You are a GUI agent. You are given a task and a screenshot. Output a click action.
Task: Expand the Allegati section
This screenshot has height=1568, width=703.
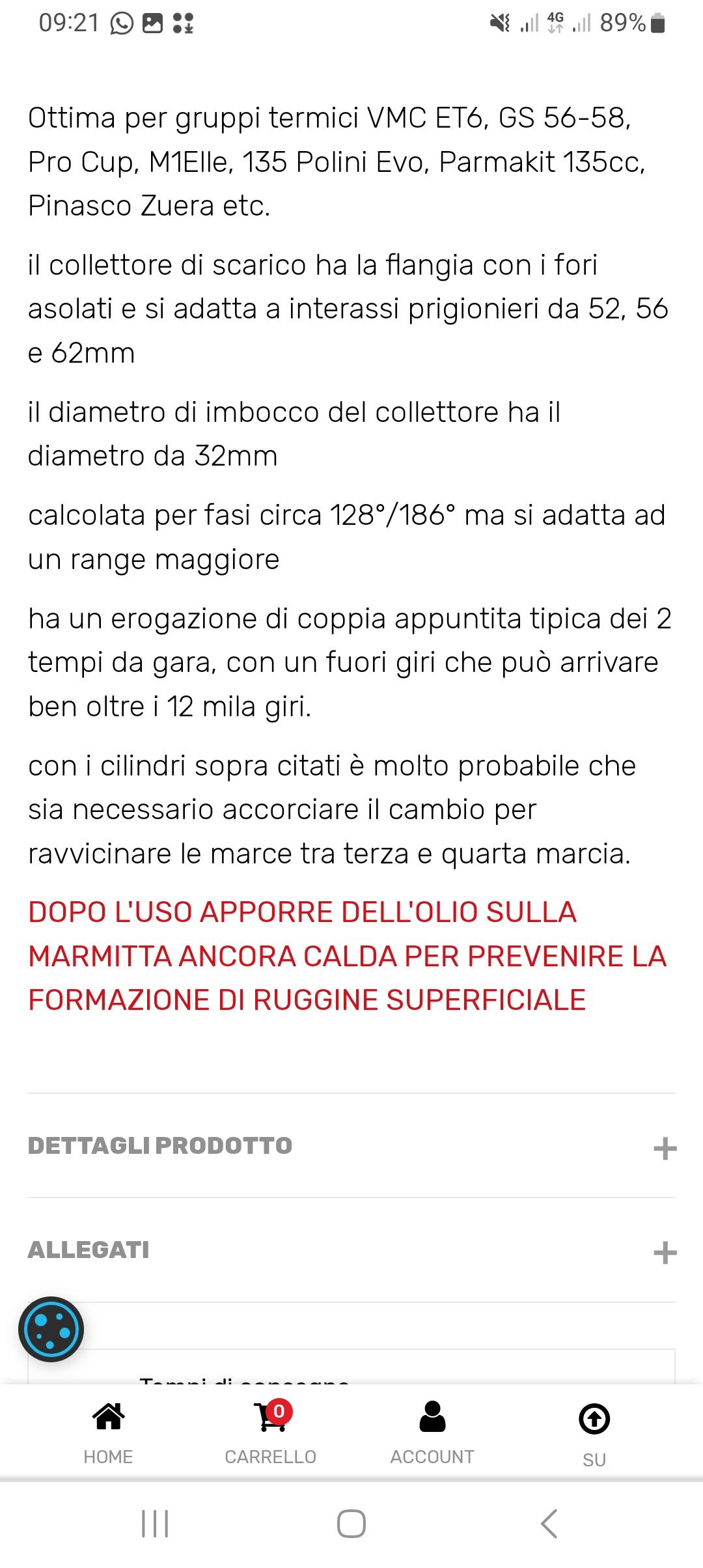coord(351,1250)
